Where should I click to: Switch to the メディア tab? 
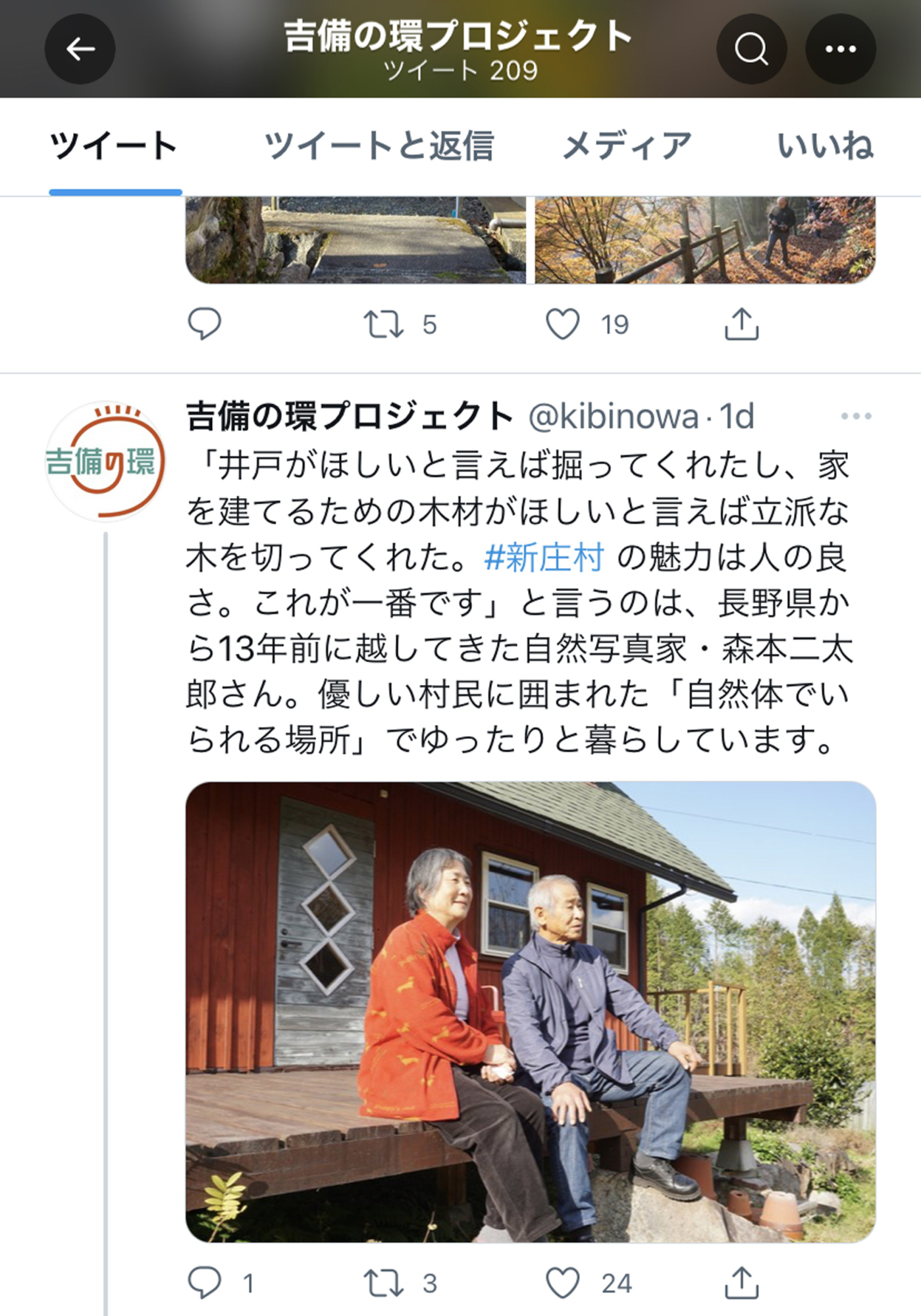[626, 146]
